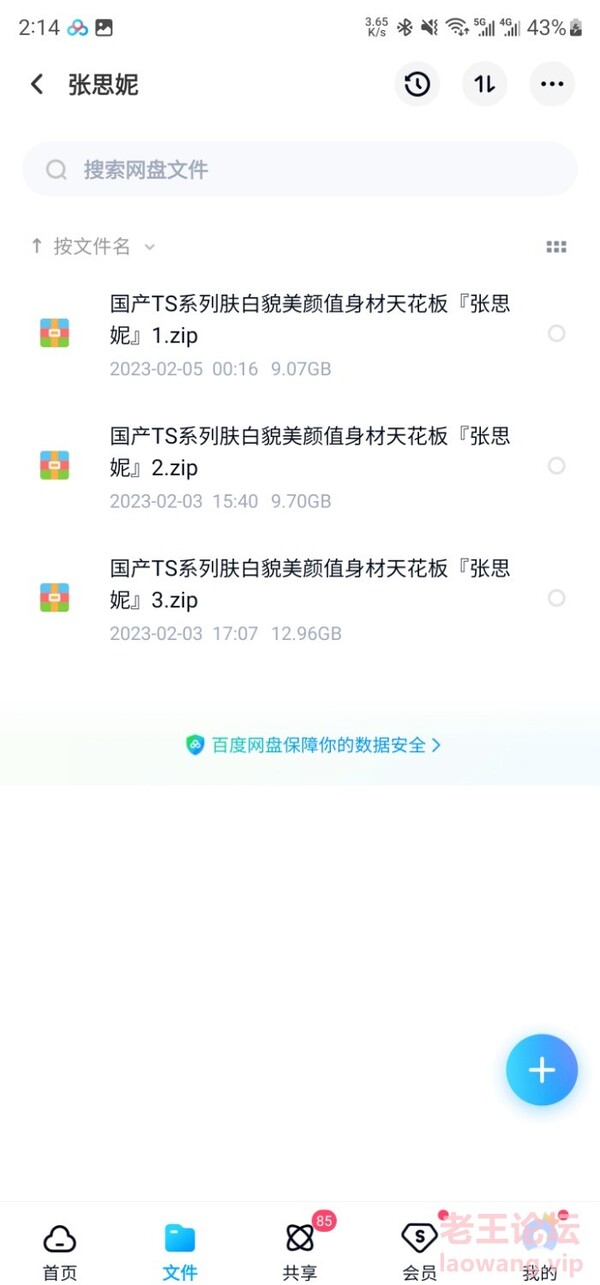Viewport: 600px width, 1285px height.
Task: Expand the 按文件名 sort dropdown
Action: point(93,246)
